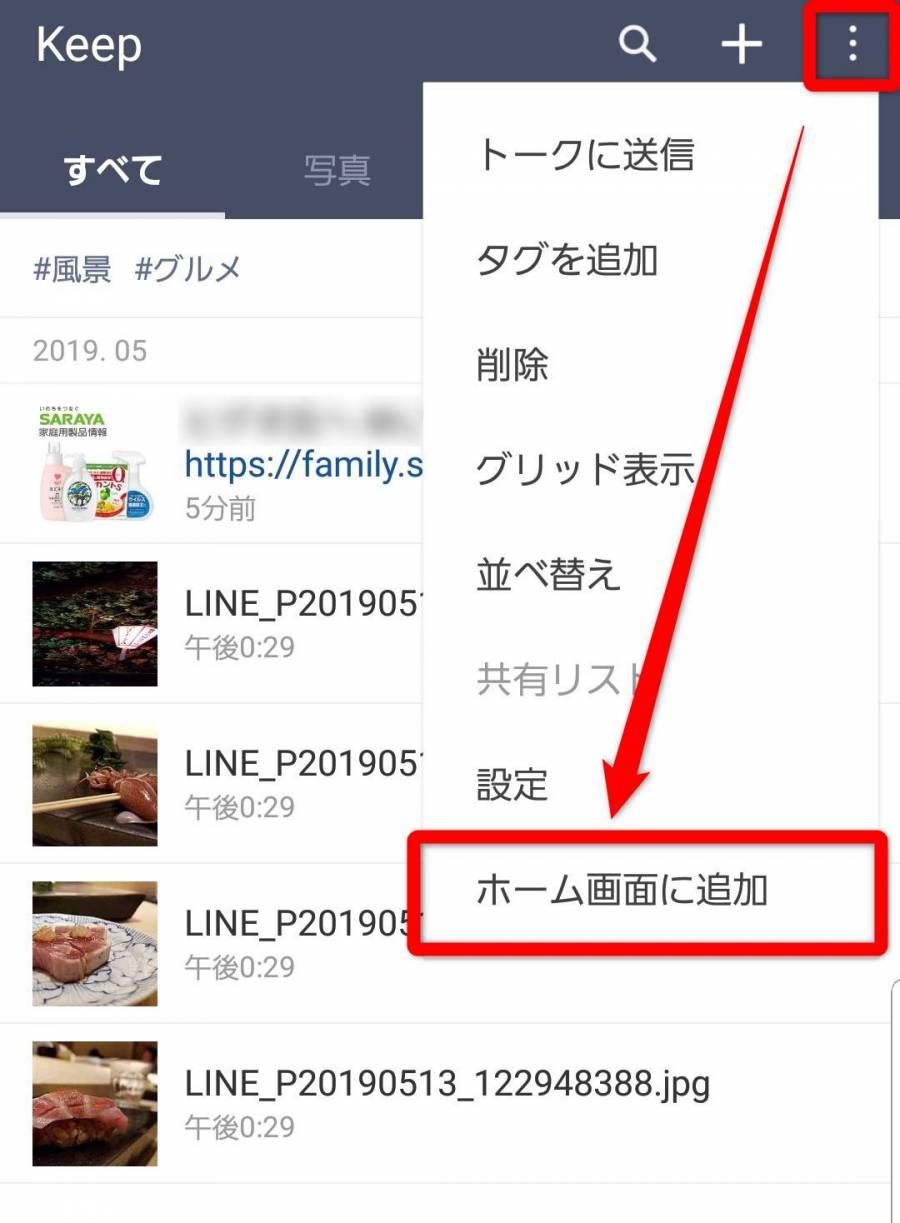Image resolution: width=900 pixels, height=1223 pixels.
Task: Switch to the 写真 tab
Action: click(x=337, y=171)
